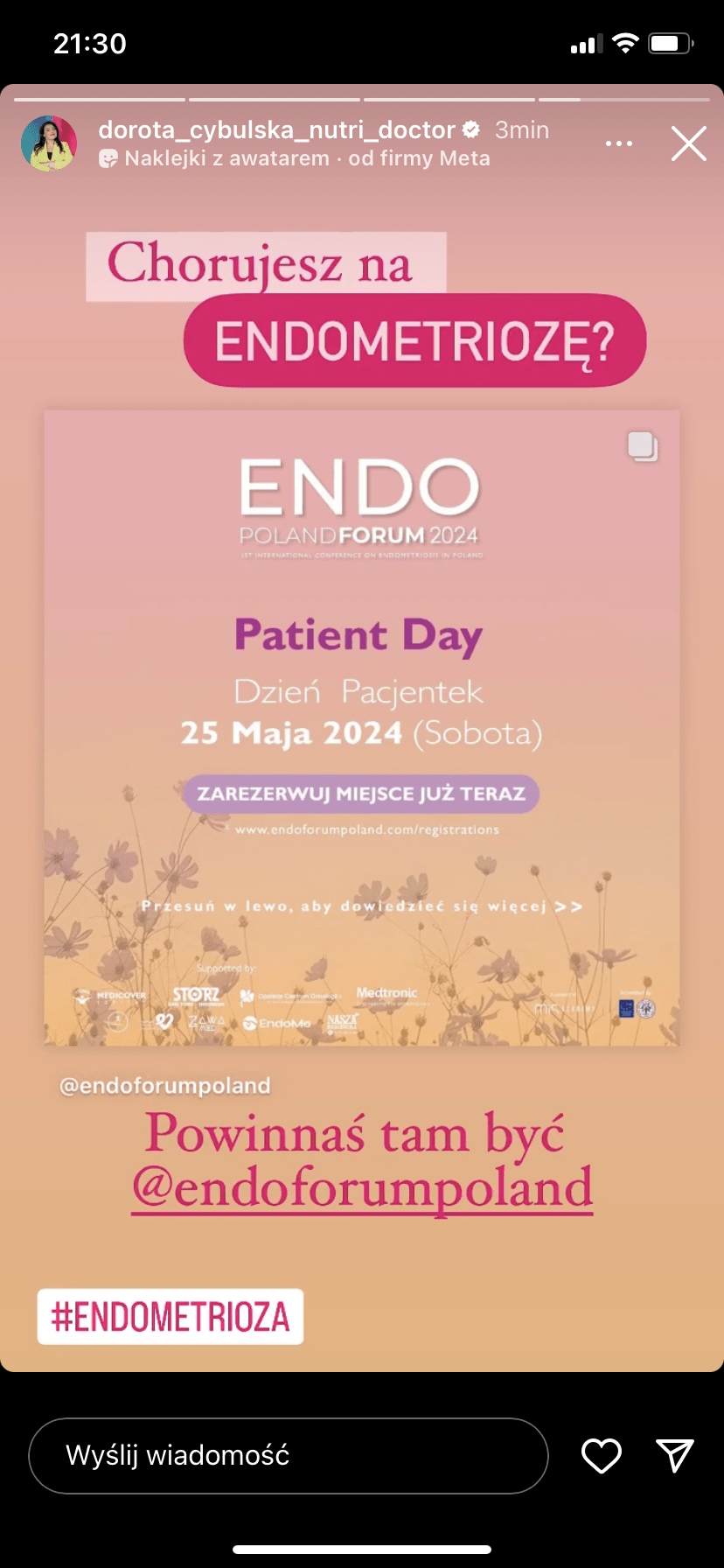The image size is (724, 1568).
Task: Open the shared Endo Poland Forum post
Action: pyautogui.click(x=361, y=726)
